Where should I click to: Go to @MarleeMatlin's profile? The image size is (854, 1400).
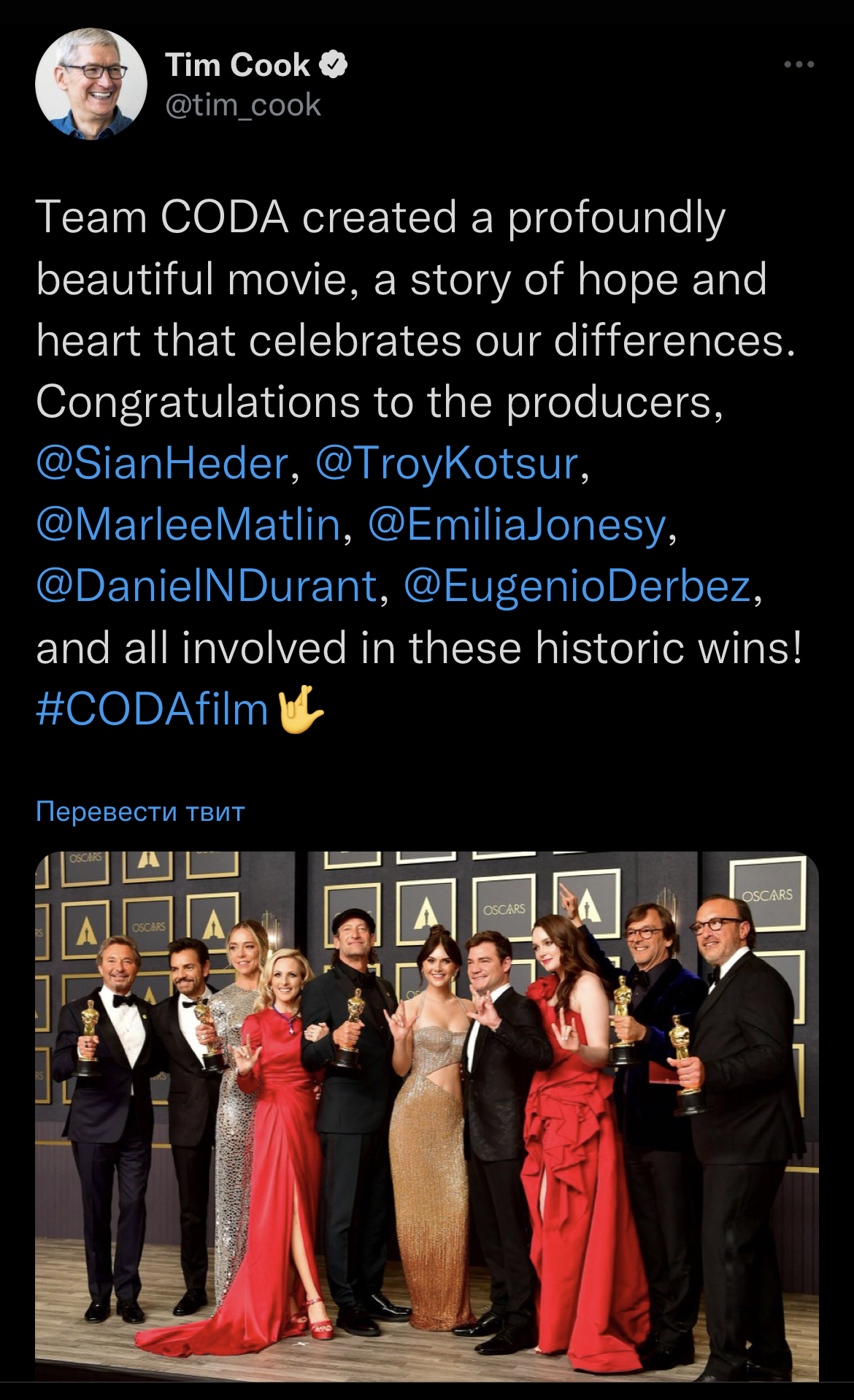coord(188,524)
